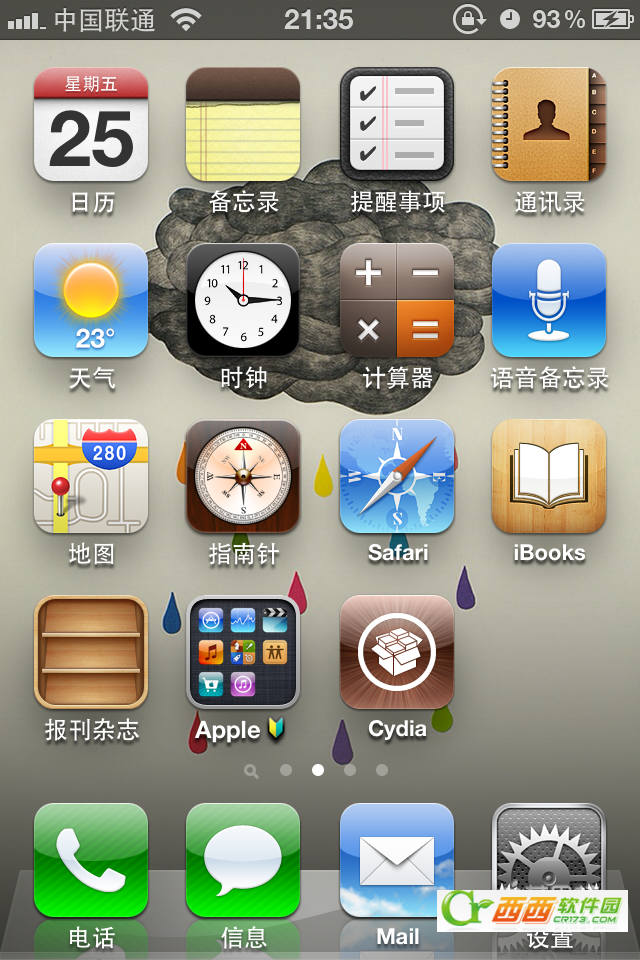Open the 时钟 clock app
Viewport: 640px width, 960px height.
pyautogui.click(x=243, y=301)
